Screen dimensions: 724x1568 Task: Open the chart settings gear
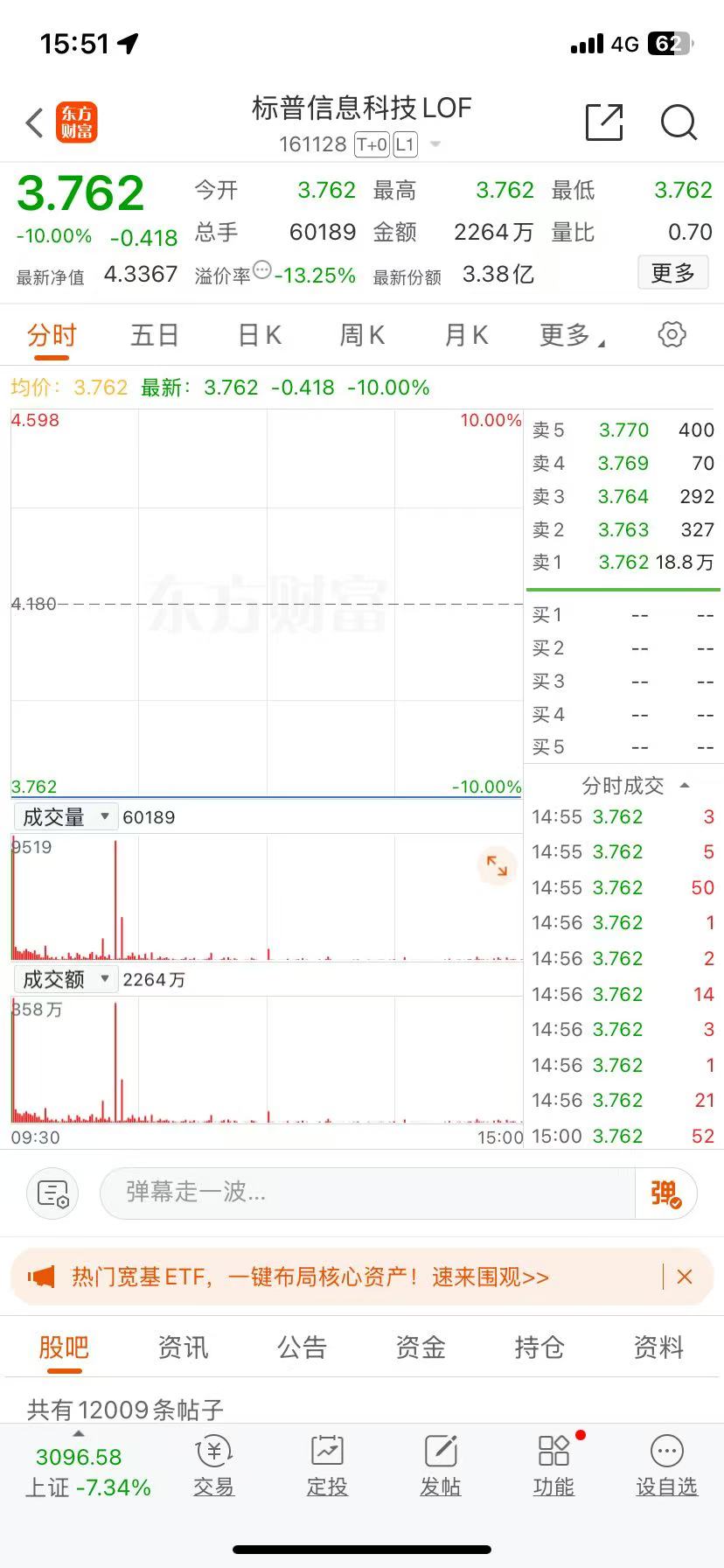pos(672,334)
